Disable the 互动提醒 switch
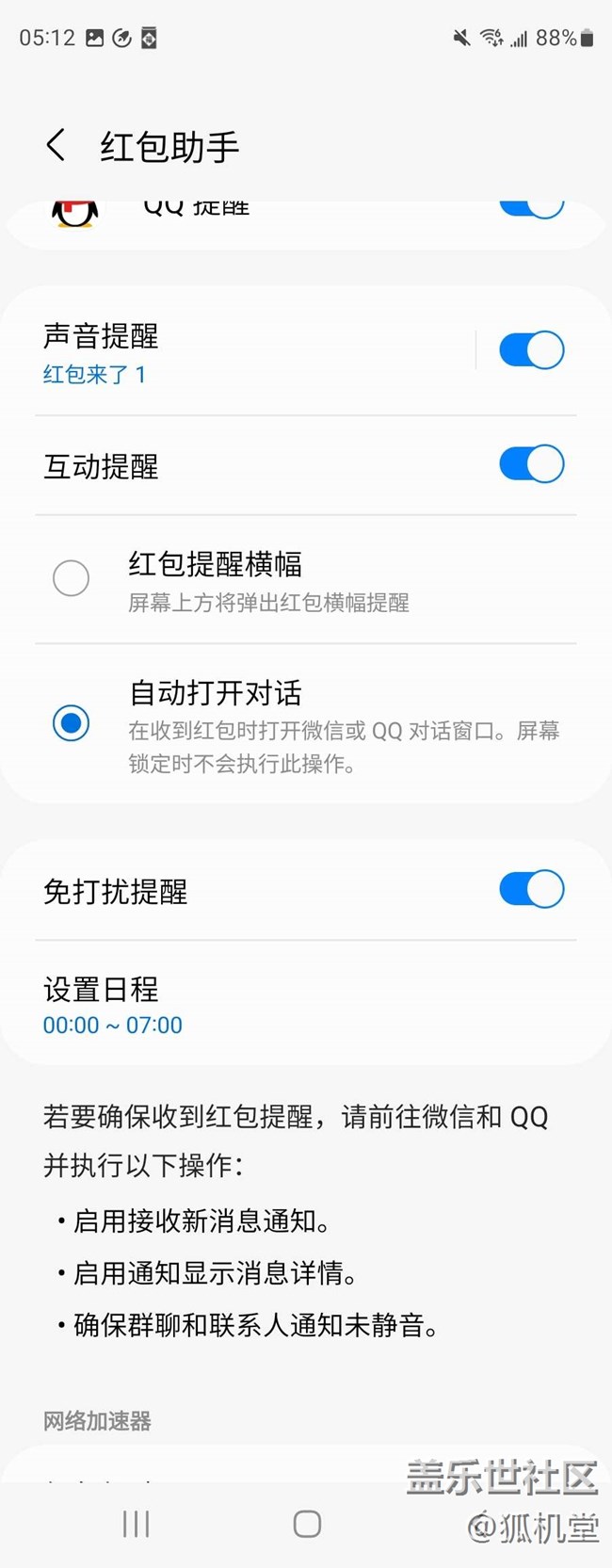This screenshot has height=1568, width=612. point(531,464)
